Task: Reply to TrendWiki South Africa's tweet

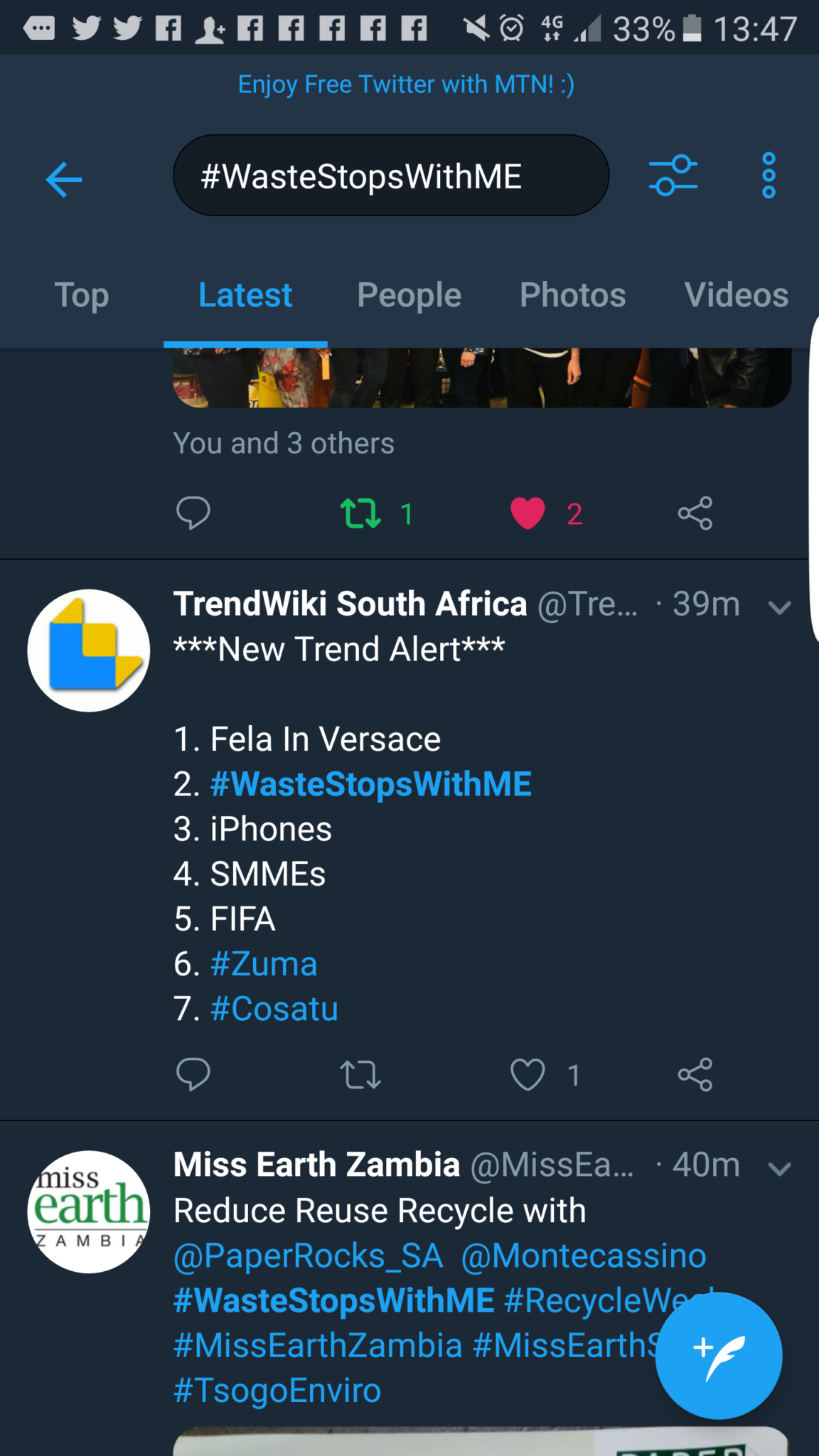Action: pos(193,1074)
